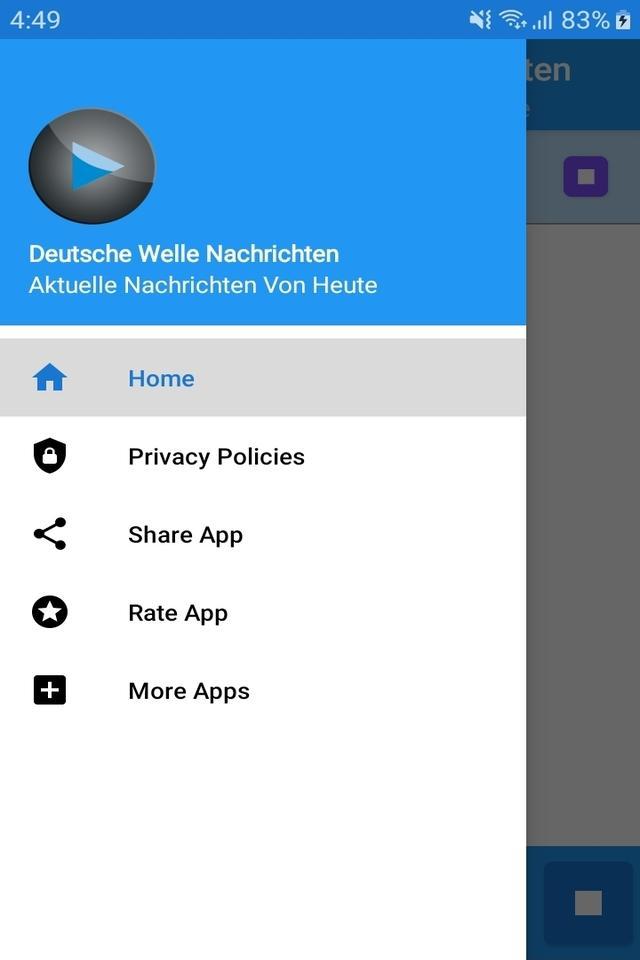This screenshot has height=960, width=640.
Task: Share App with others
Action: (185, 535)
